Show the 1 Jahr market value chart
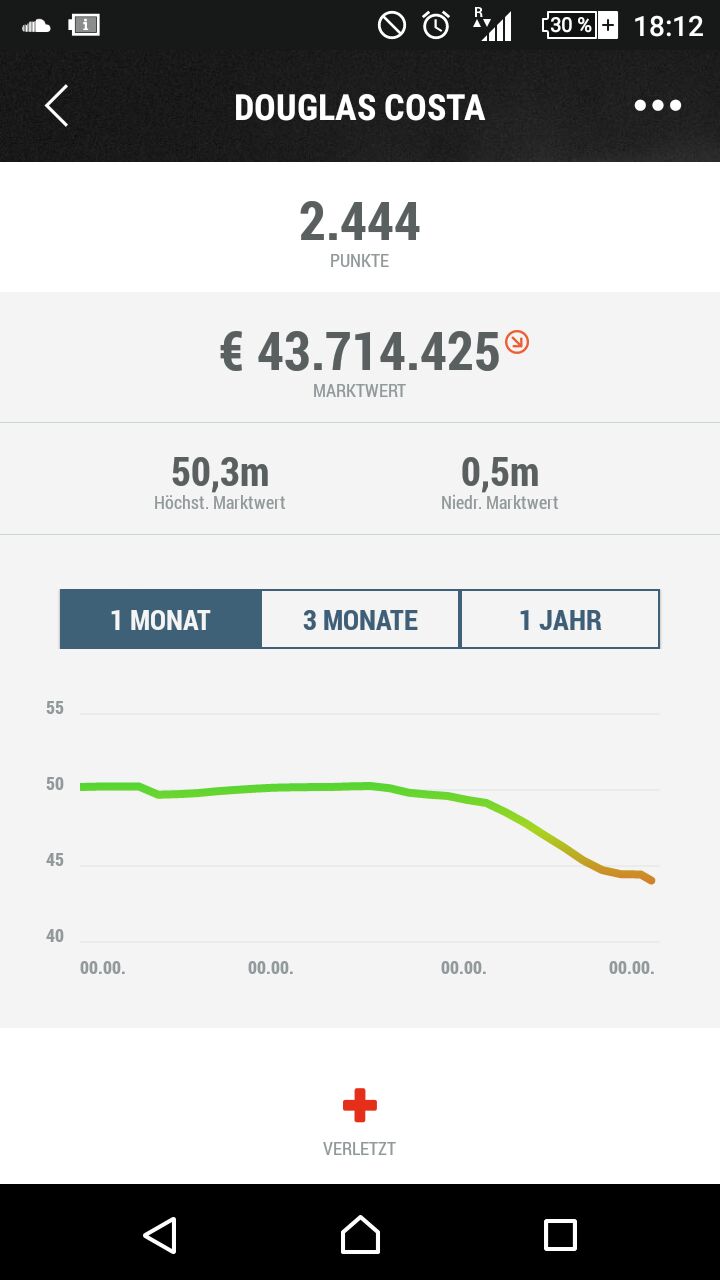 (560, 620)
